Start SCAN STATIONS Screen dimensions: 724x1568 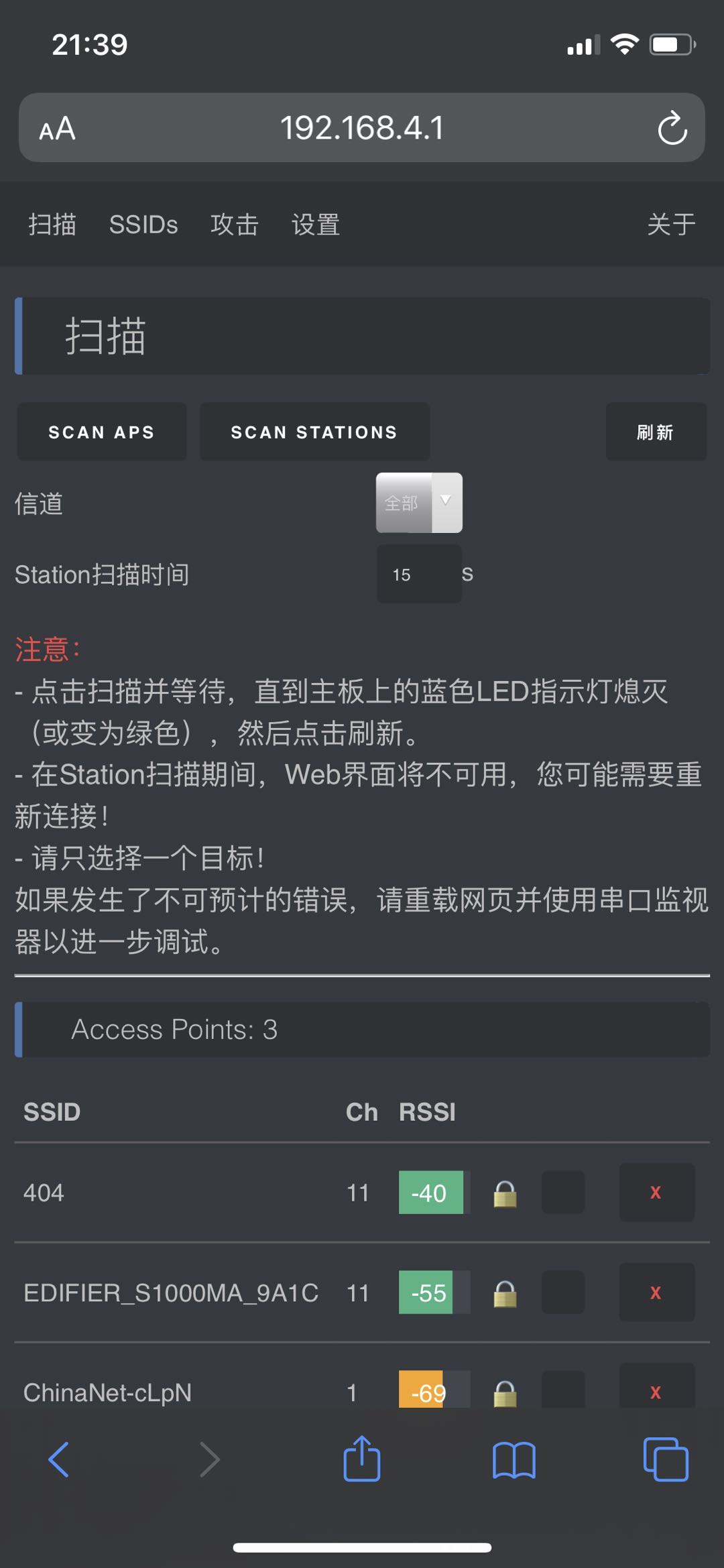click(314, 432)
